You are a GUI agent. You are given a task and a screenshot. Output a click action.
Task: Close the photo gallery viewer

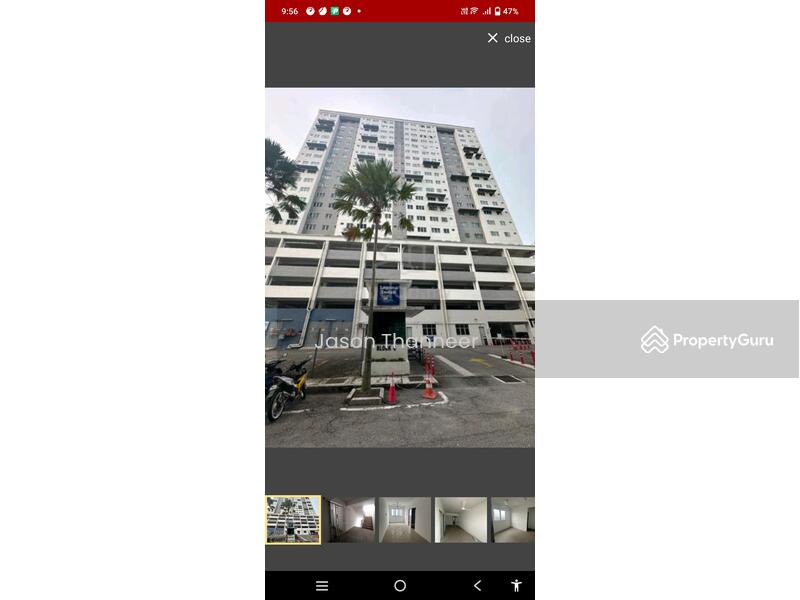[508, 38]
